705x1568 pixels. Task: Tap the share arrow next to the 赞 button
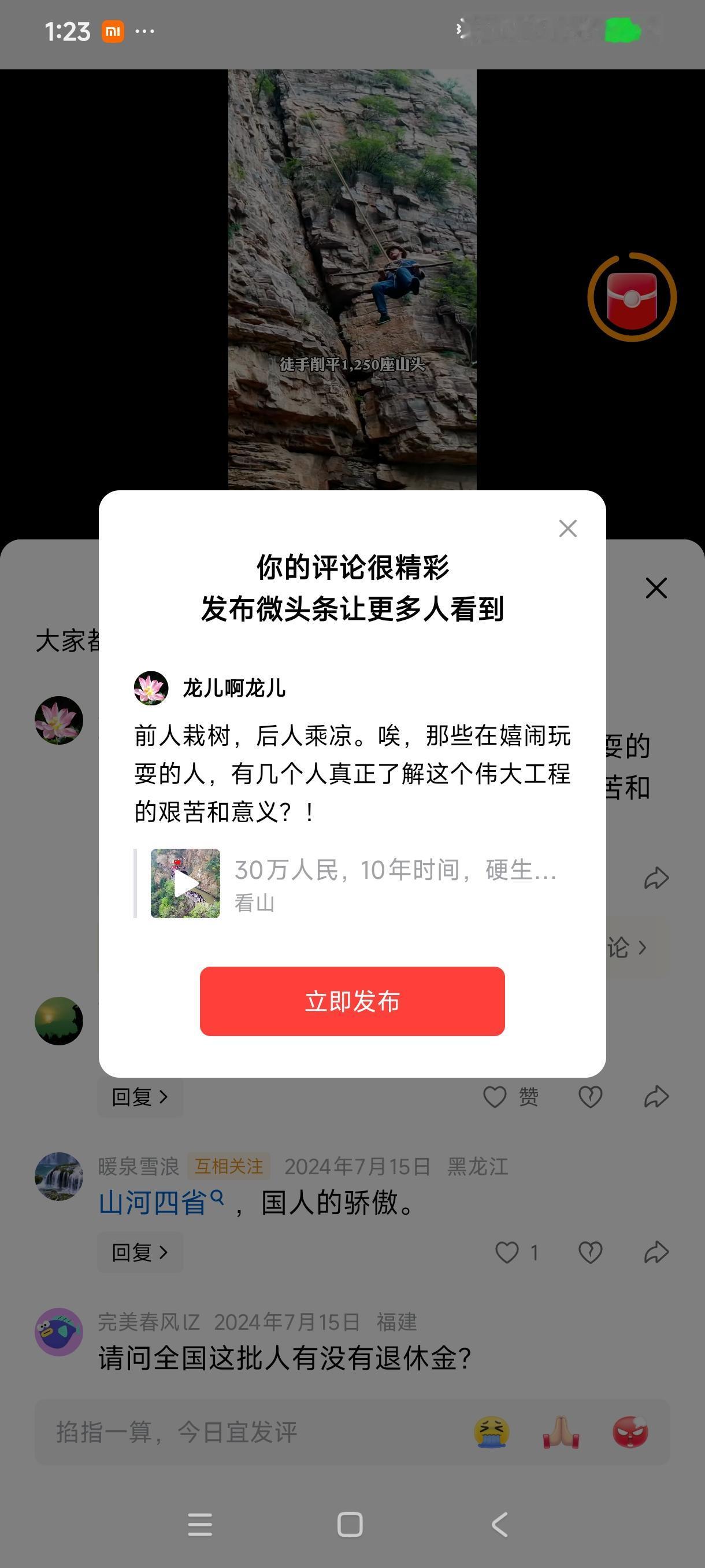click(x=656, y=1097)
